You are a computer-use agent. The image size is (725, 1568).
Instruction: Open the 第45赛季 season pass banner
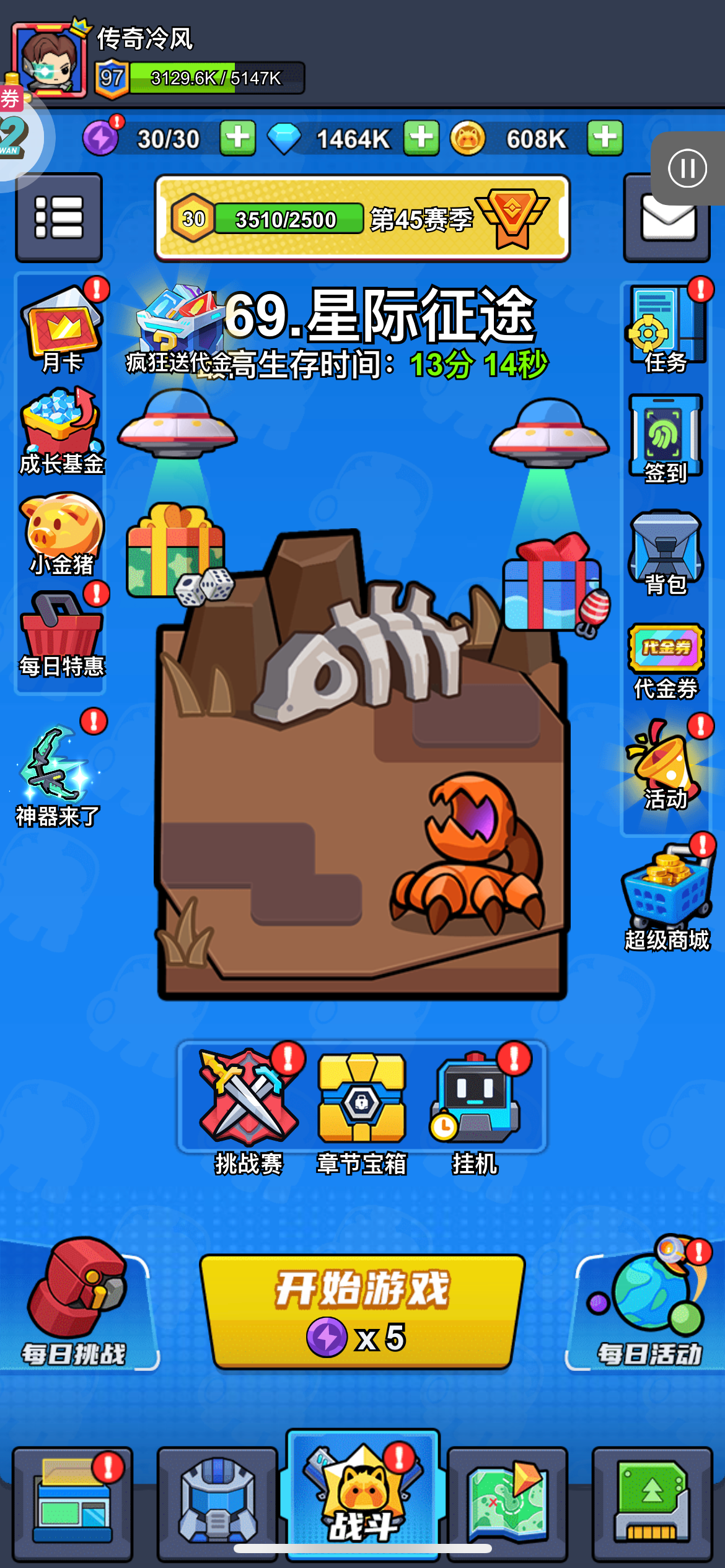point(362,218)
